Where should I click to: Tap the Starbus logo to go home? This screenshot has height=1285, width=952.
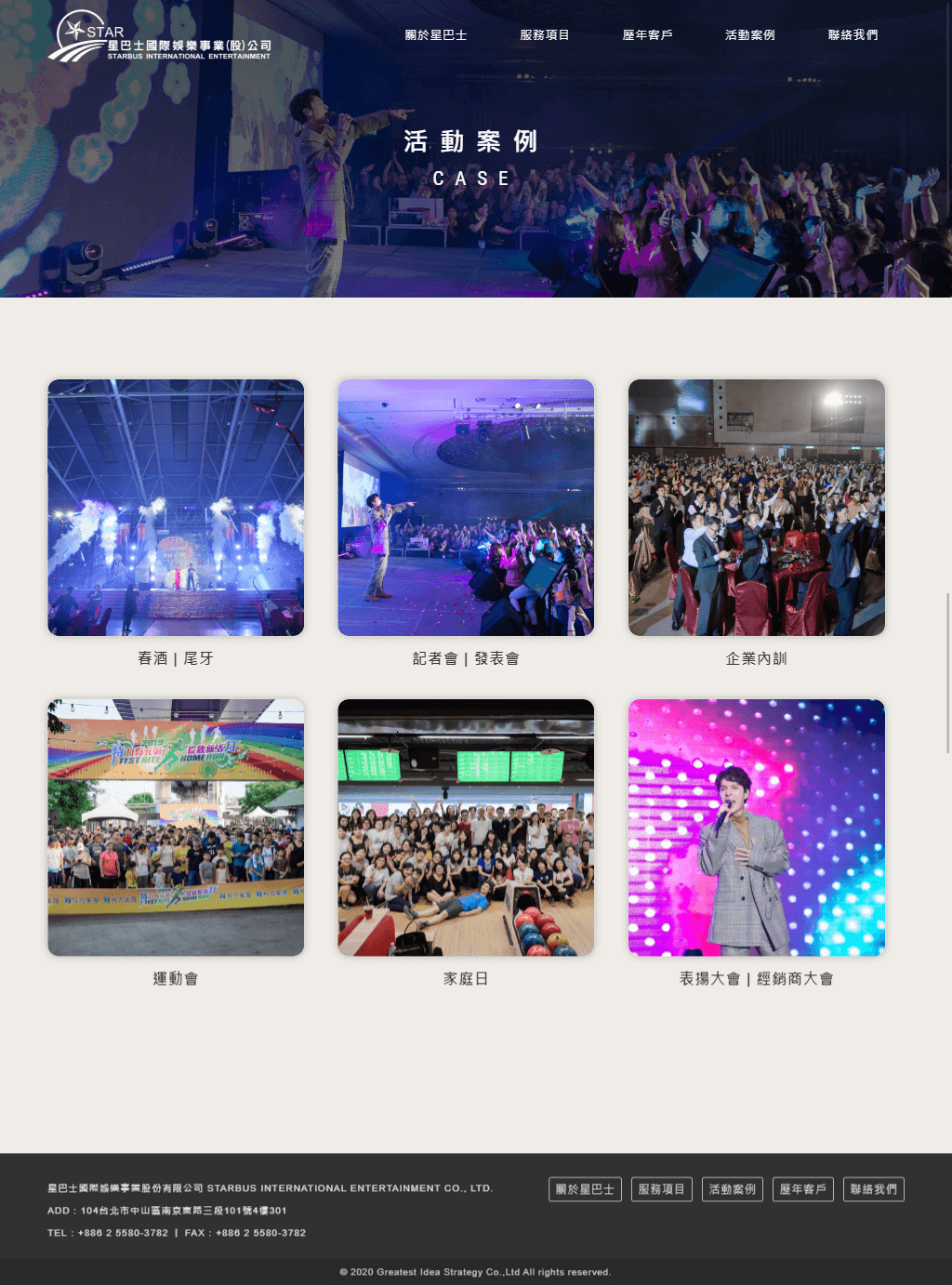pyautogui.click(x=159, y=38)
